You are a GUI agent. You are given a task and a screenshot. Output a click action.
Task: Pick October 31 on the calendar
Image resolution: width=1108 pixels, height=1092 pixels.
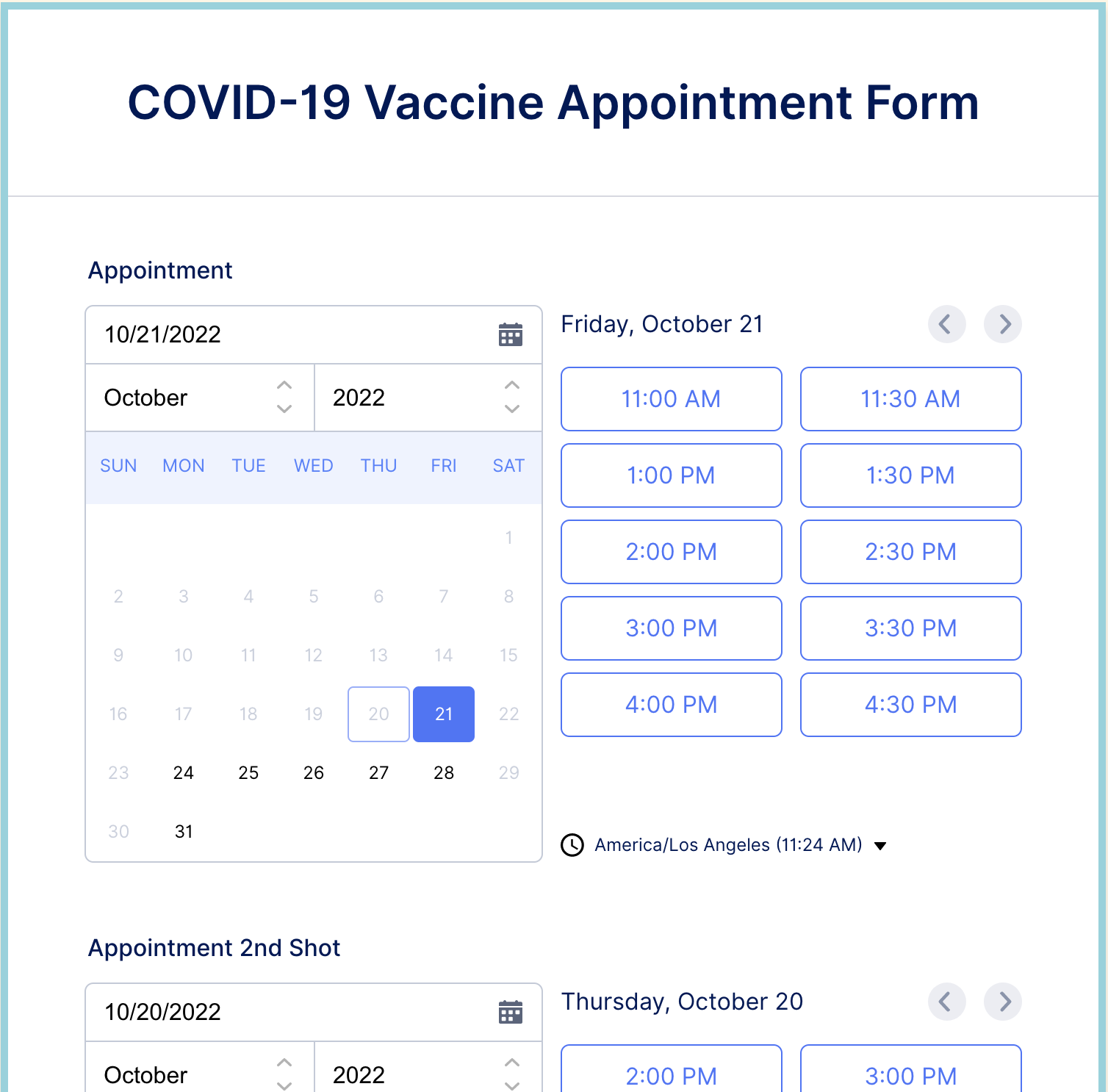(184, 832)
